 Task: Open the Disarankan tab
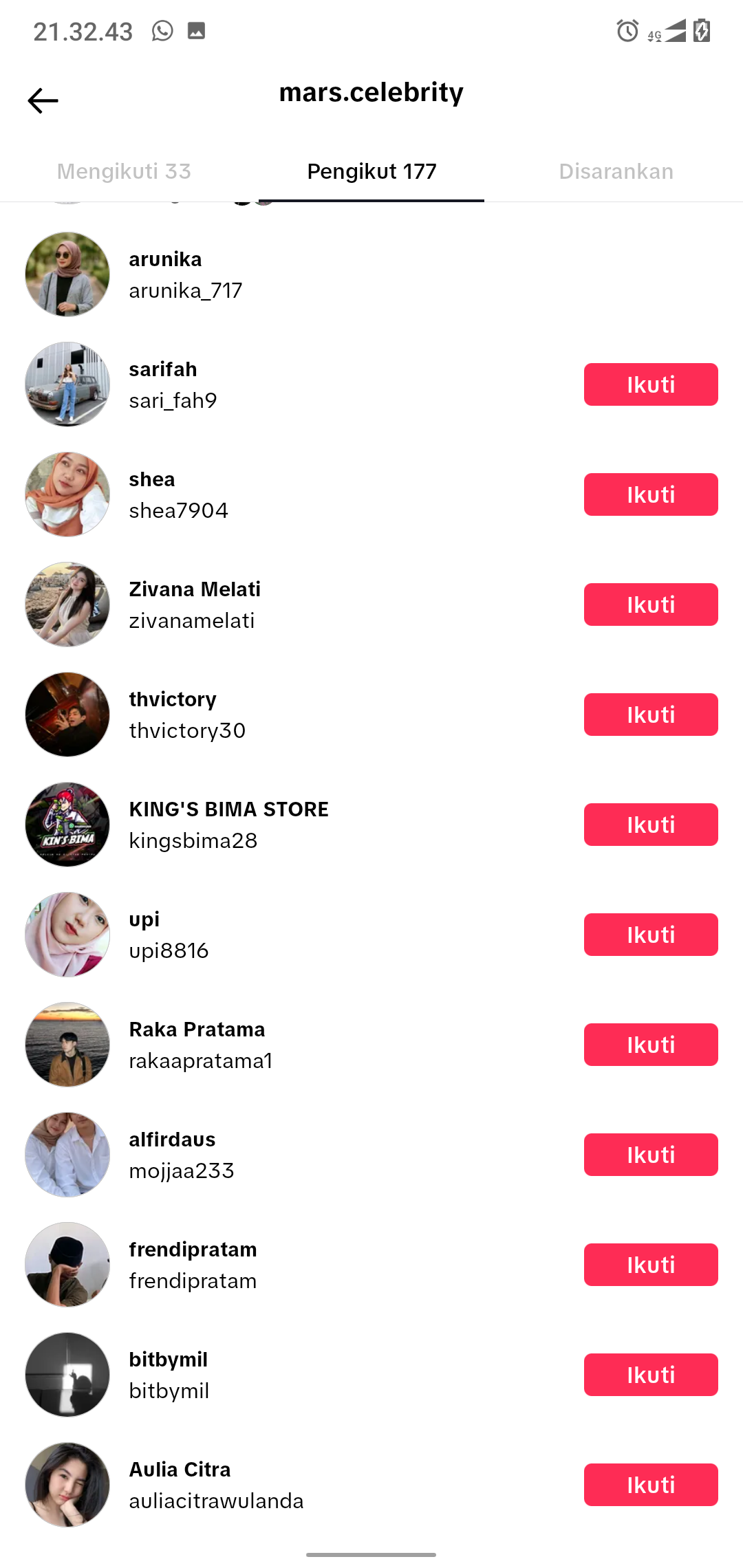pyautogui.click(x=616, y=171)
